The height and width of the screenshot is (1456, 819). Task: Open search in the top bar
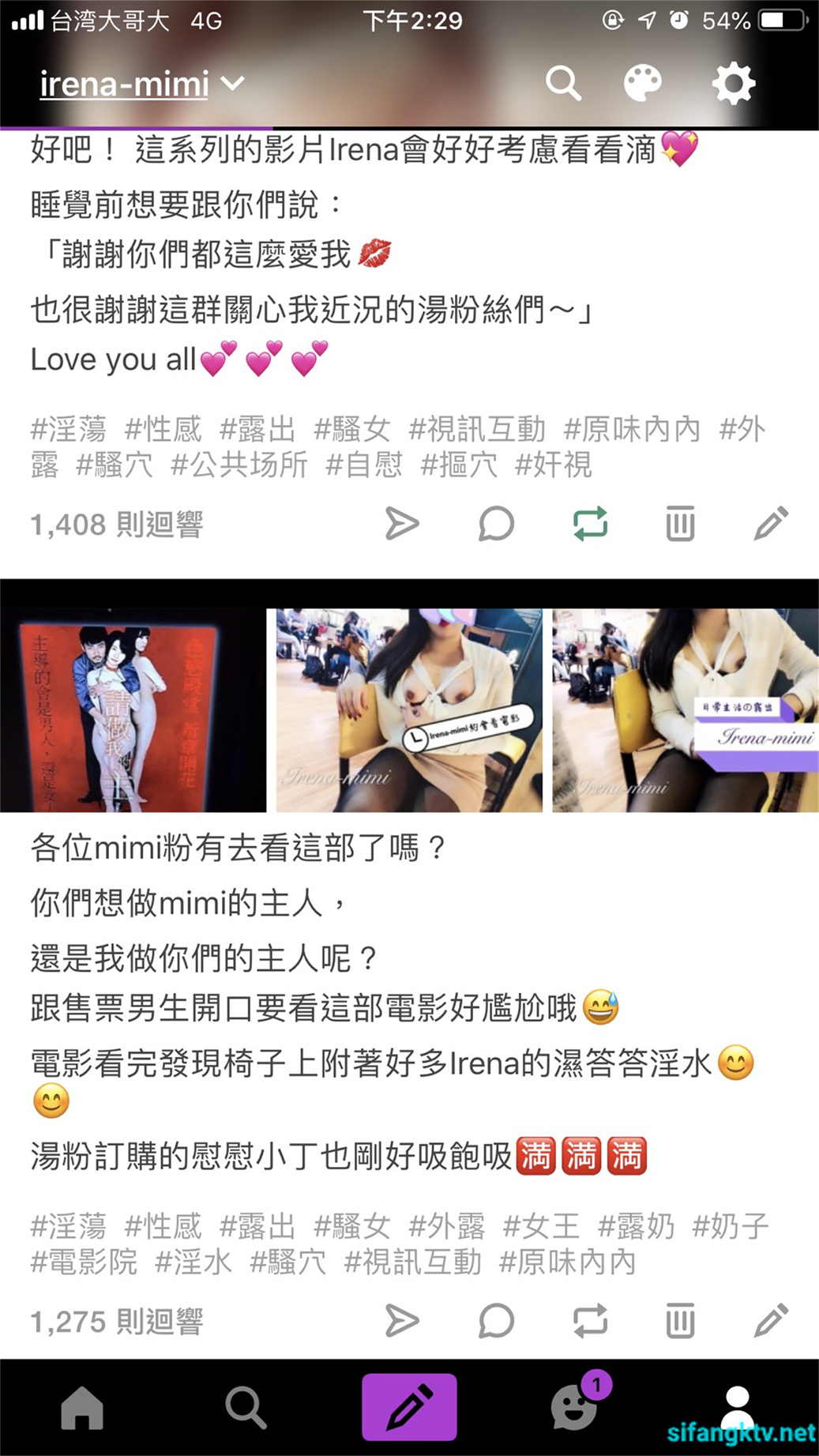click(563, 82)
